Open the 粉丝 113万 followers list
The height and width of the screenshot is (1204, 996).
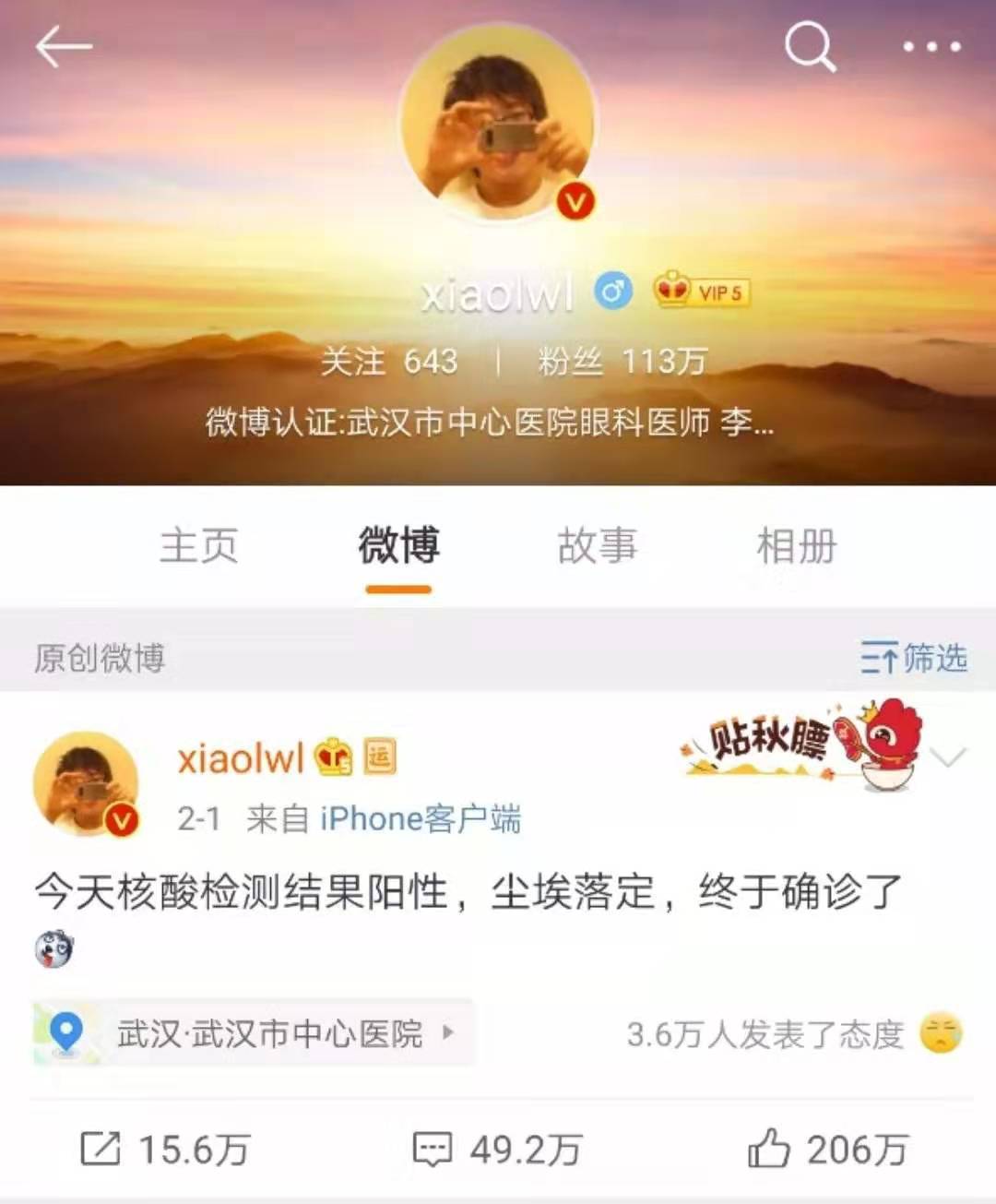pyautogui.click(x=622, y=361)
